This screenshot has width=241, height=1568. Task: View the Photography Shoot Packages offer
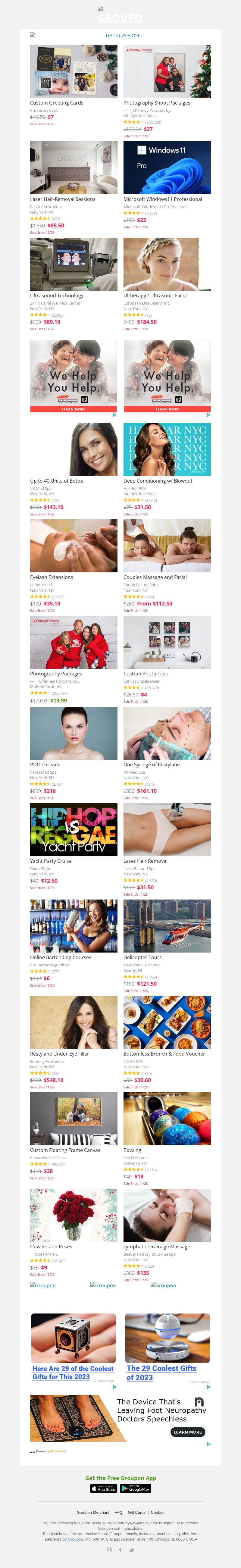point(167,71)
